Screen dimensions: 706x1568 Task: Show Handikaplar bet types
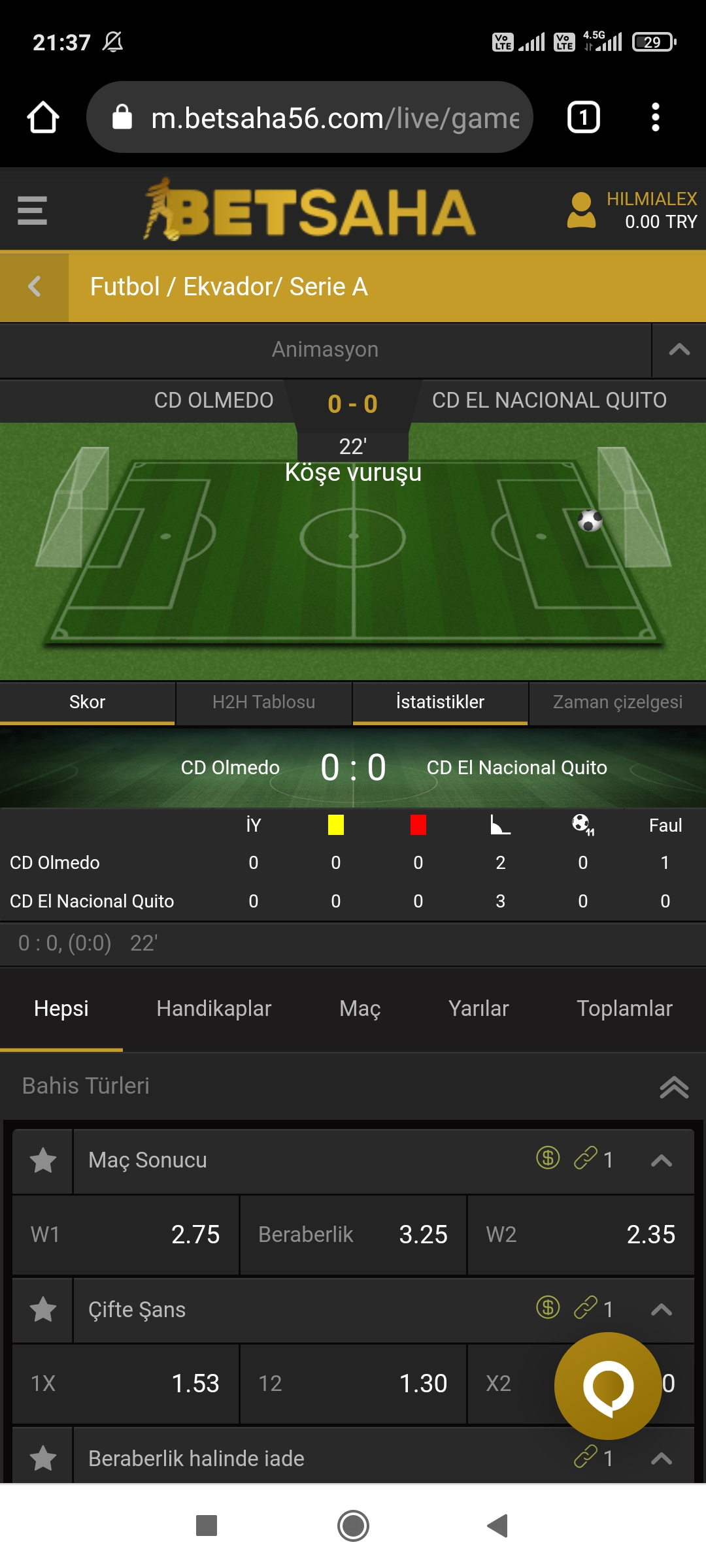pyautogui.click(x=214, y=1008)
